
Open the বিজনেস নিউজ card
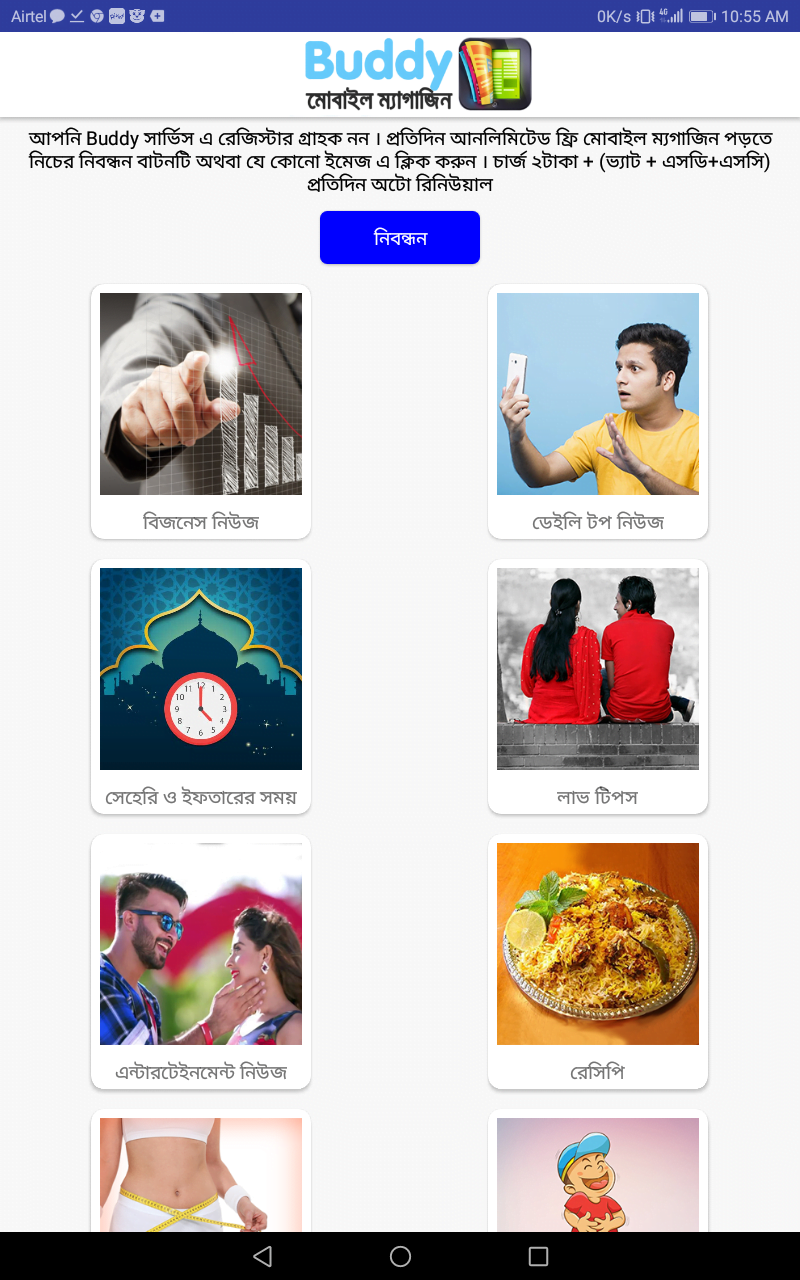[x=201, y=410]
